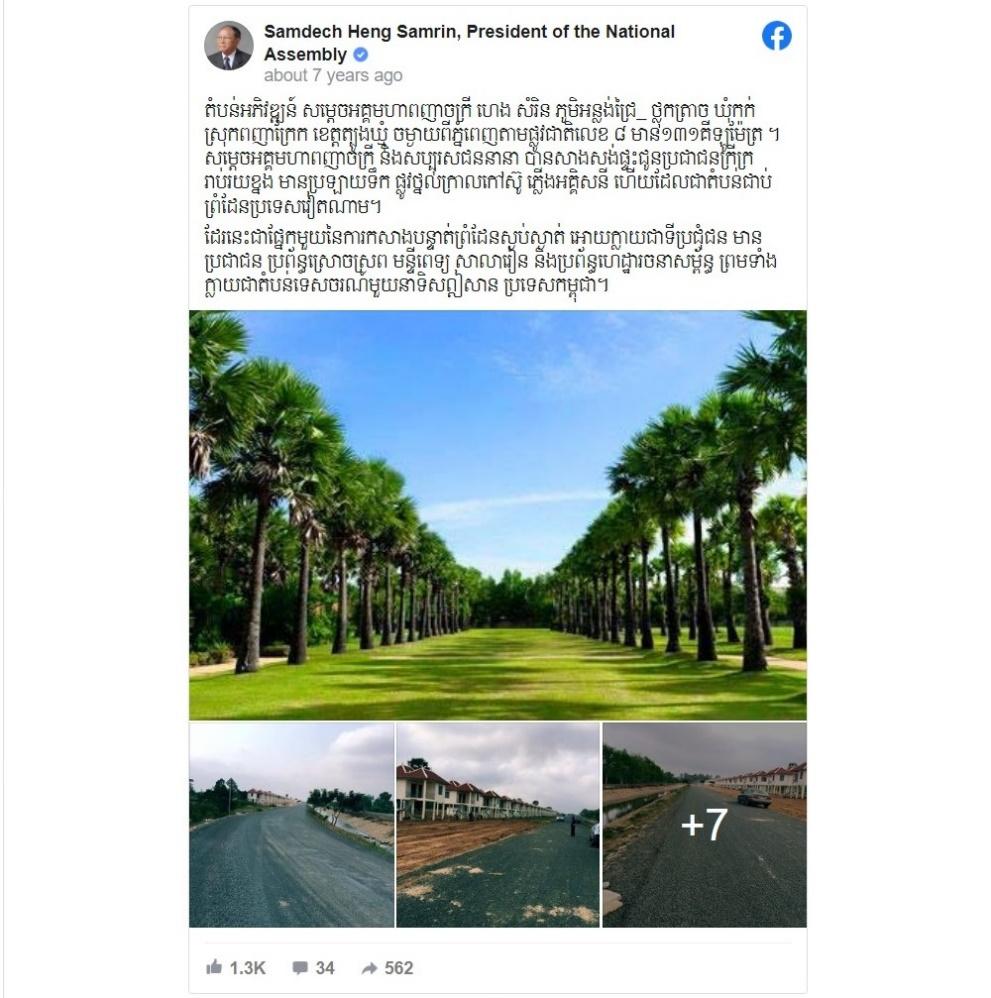Open Samdech Heng Samrin's profile picture

point(229,45)
